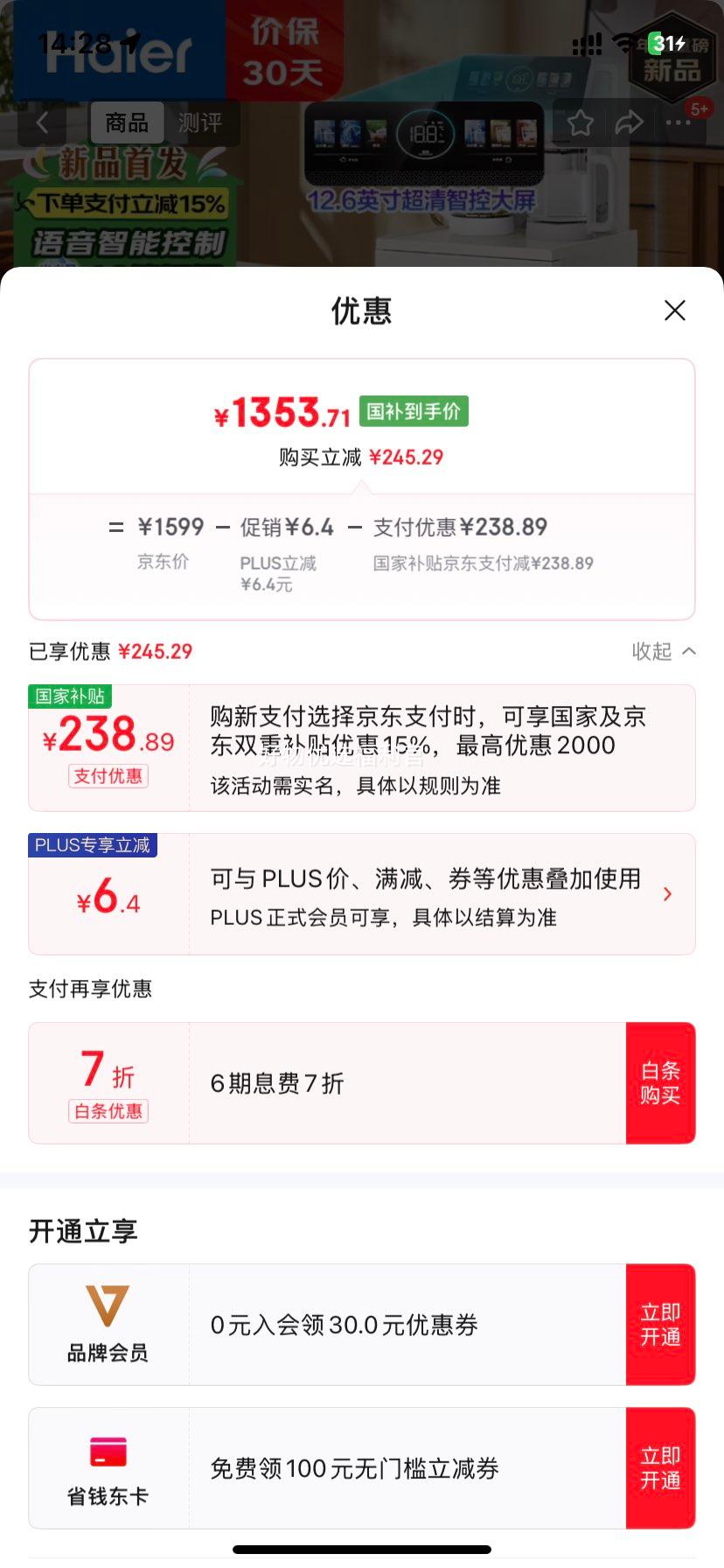This screenshot has height=1568, width=724.
Task: Tap the 白条优惠 label under the 7折 offer
Action: (x=108, y=1110)
